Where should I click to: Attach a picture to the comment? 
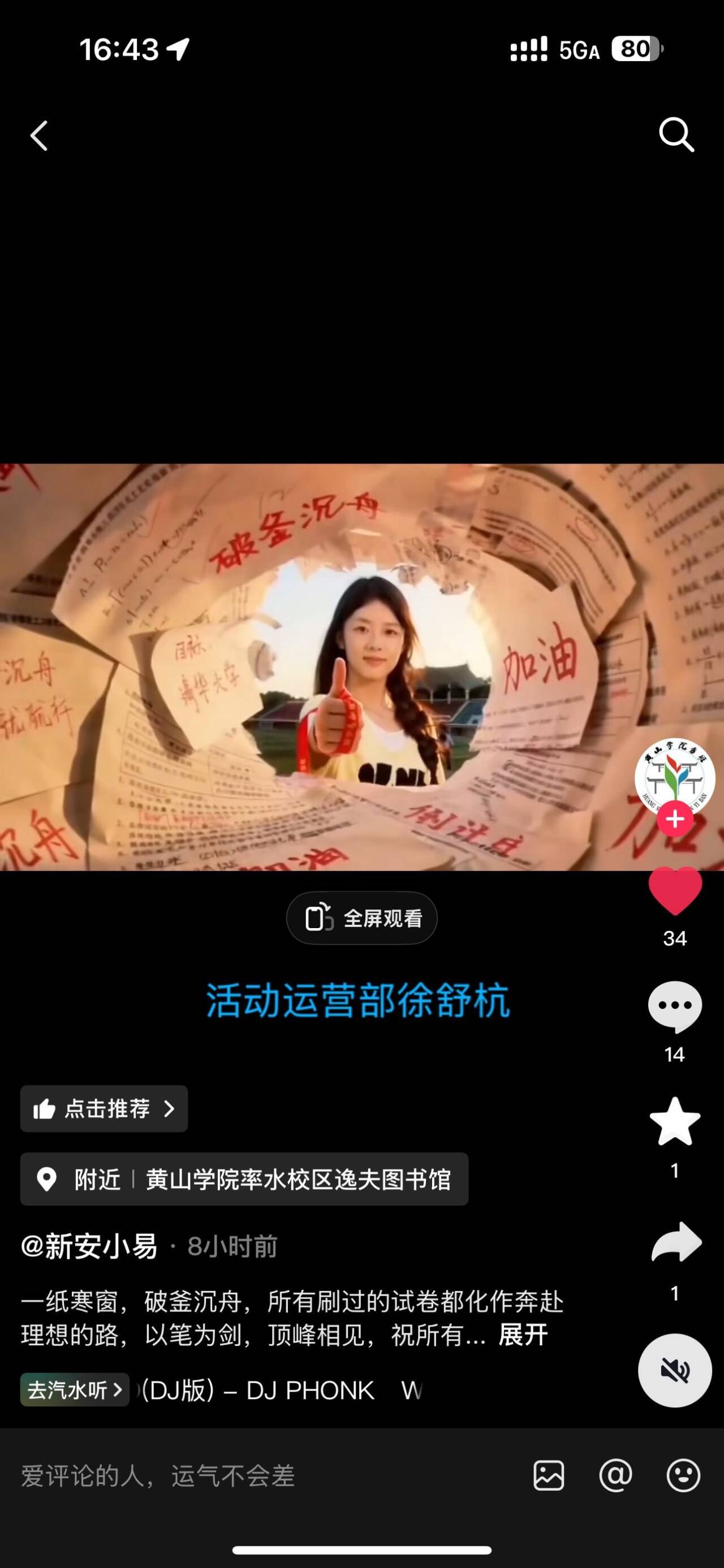coord(549,1475)
